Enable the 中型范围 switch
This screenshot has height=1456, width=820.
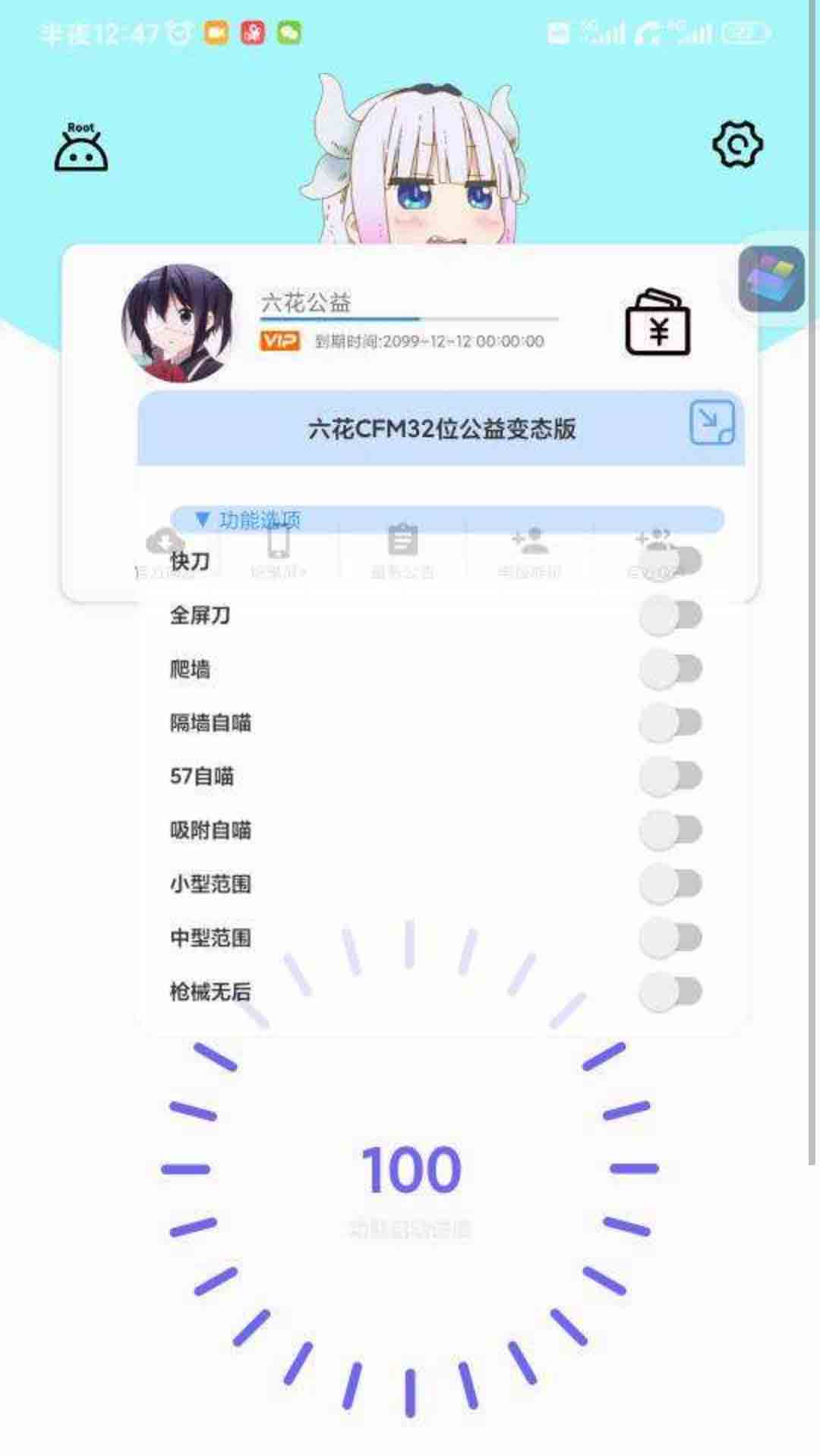click(670, 938)
